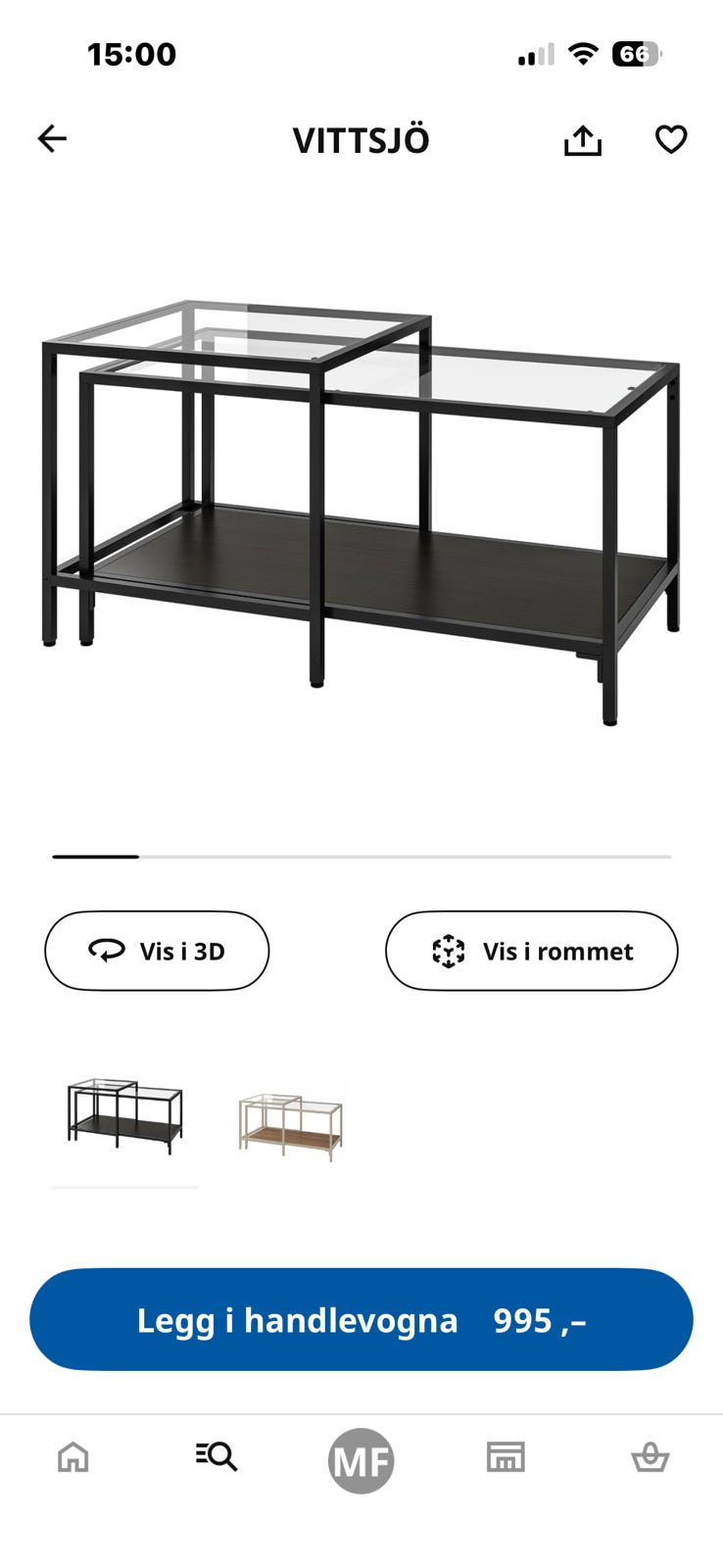This screenshot has height=1568, width=723.
Task: Add VITTSJÖ to favorites with heart
Action: coord(671,140)
